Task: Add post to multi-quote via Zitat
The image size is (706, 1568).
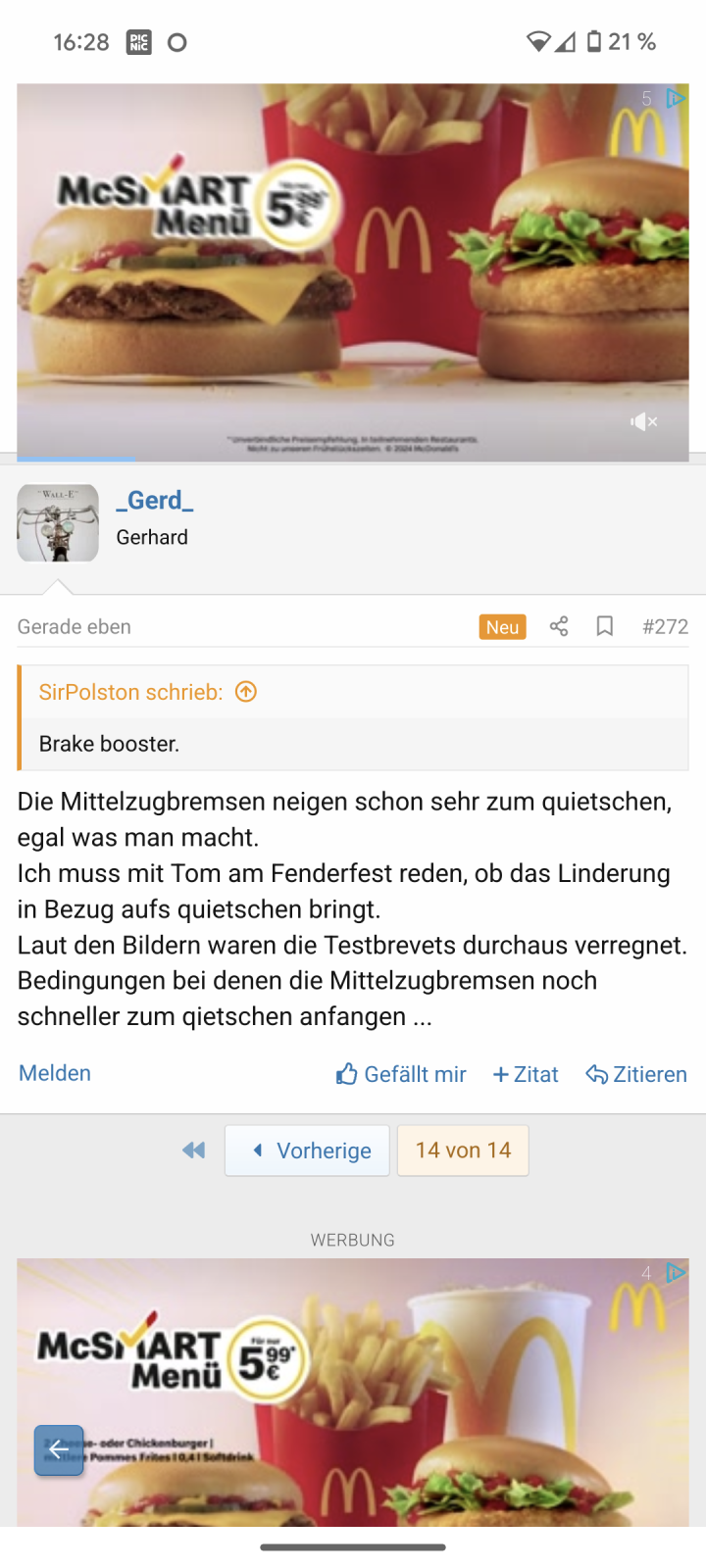Action: pyautogui.click(x=526, y=1074)
